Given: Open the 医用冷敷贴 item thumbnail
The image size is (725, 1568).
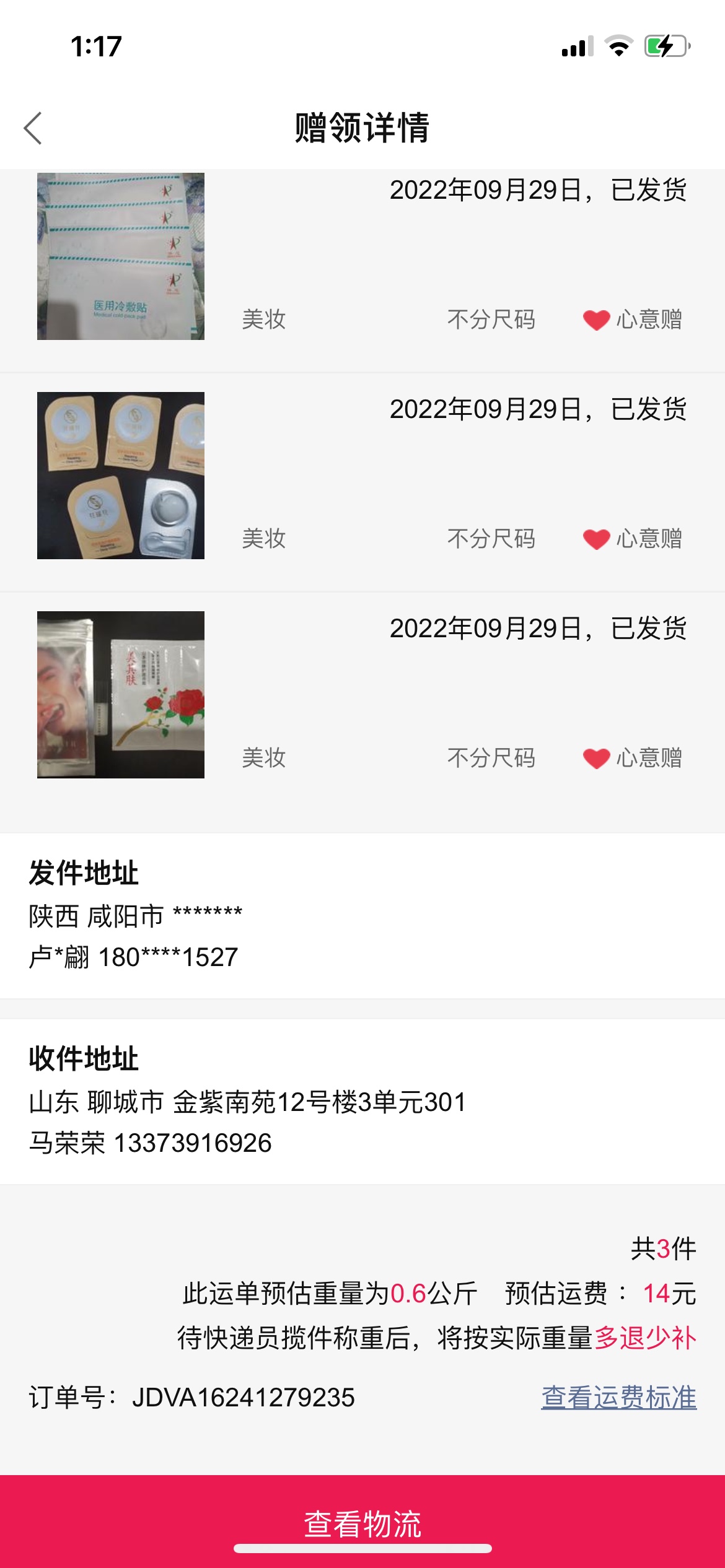Looking at the screenshot, I should (x=121, y=256).
